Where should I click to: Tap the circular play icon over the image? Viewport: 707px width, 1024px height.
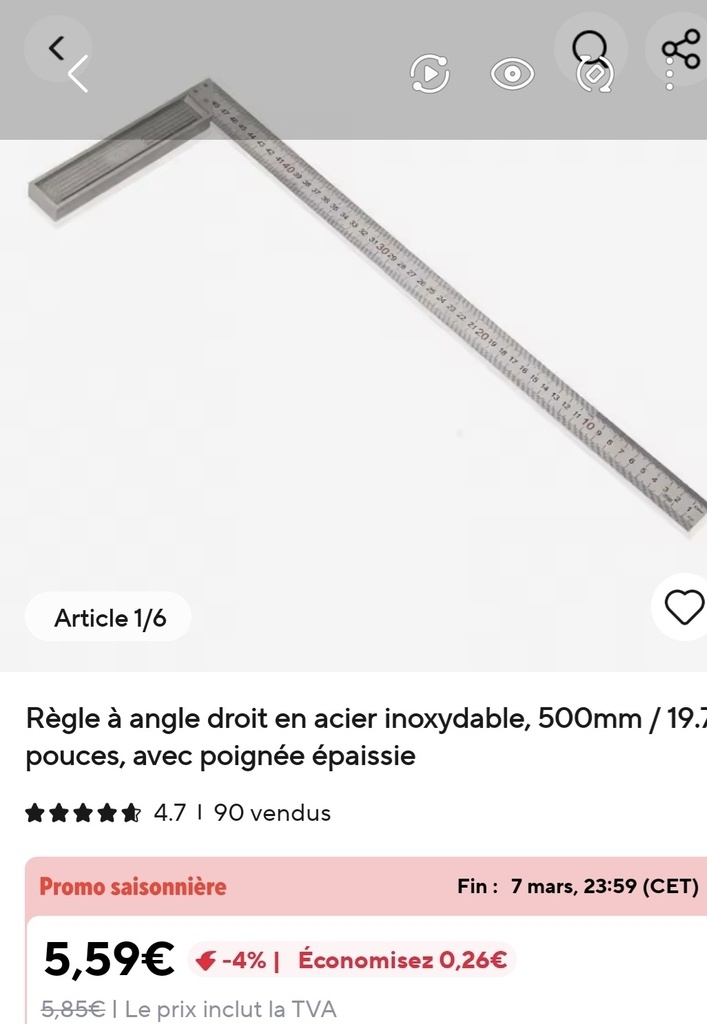click(x=430, y=74)
